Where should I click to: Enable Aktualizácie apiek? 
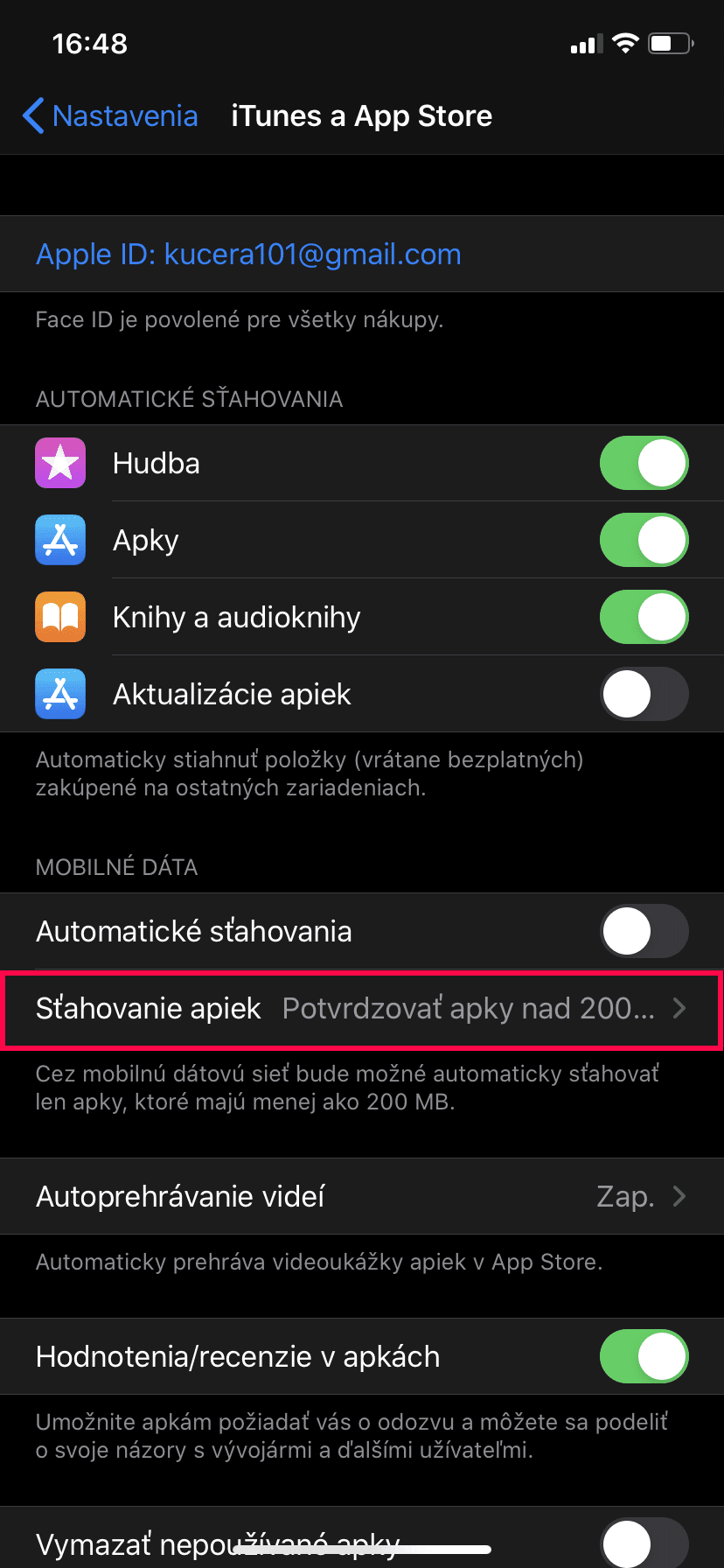(x=644, y=694)
